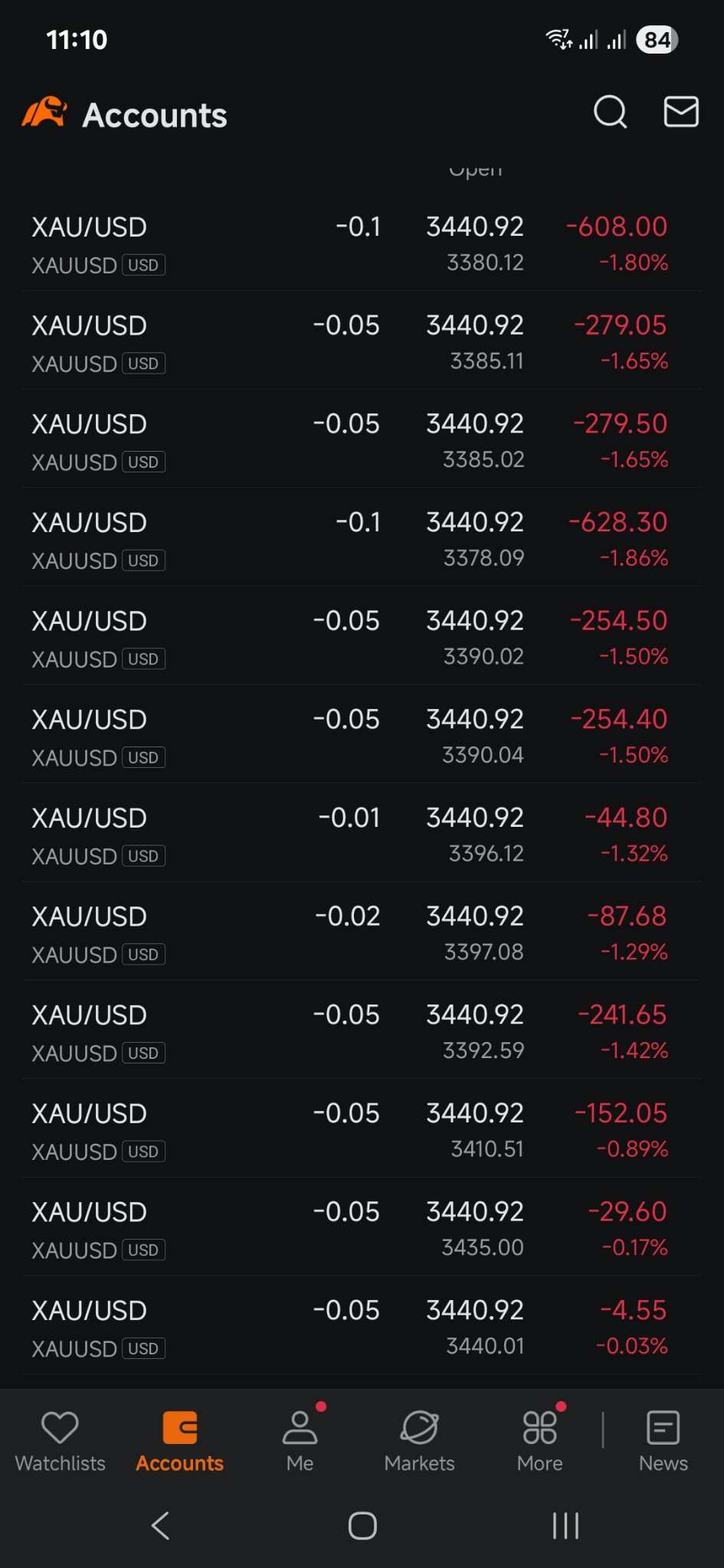This screenshot has height=1568, width=724.
Task: Open the More tab
Action: 539,1441
